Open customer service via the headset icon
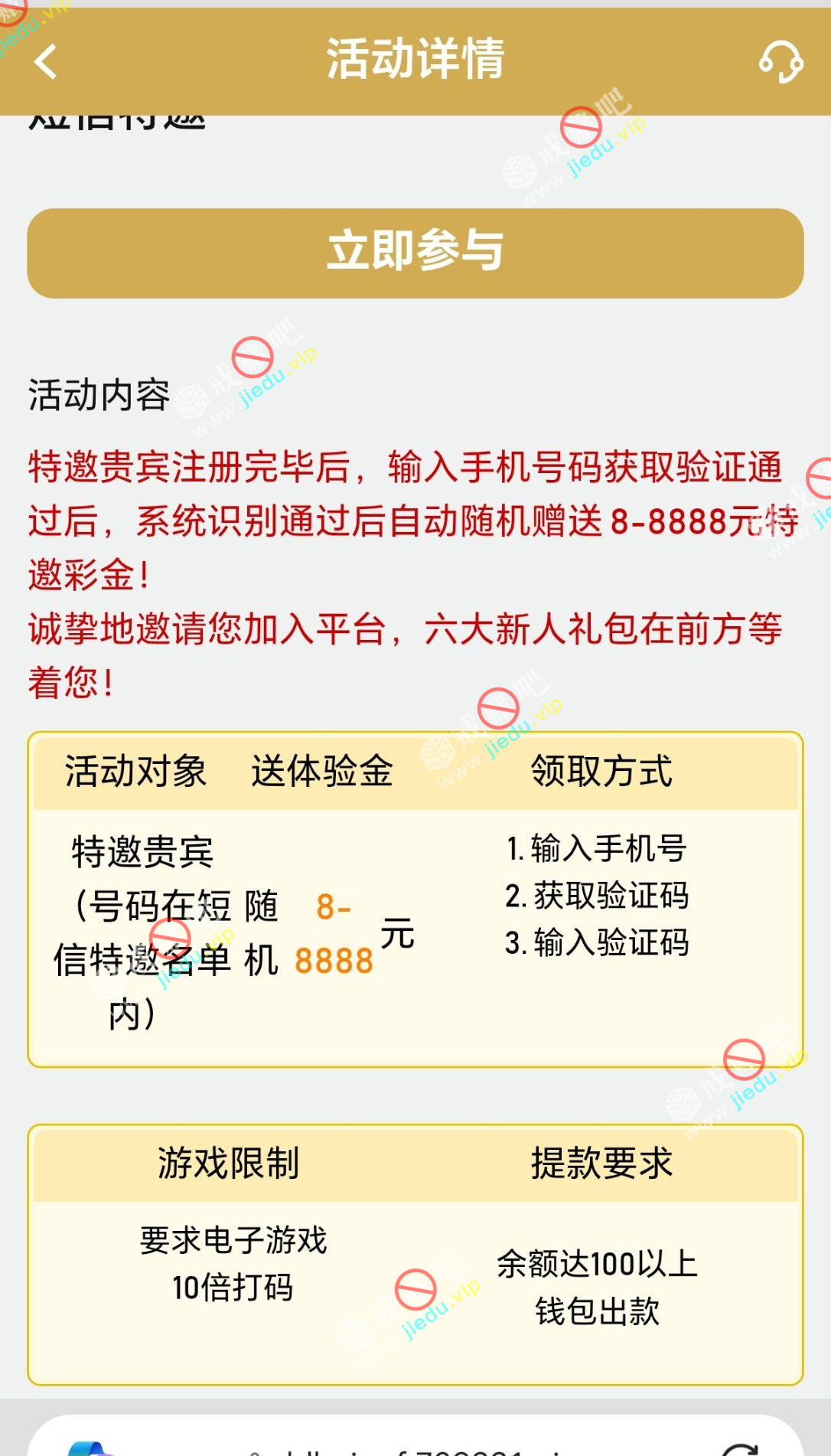This screenshot has width=831, height=1456. click(x=780, y=61)
